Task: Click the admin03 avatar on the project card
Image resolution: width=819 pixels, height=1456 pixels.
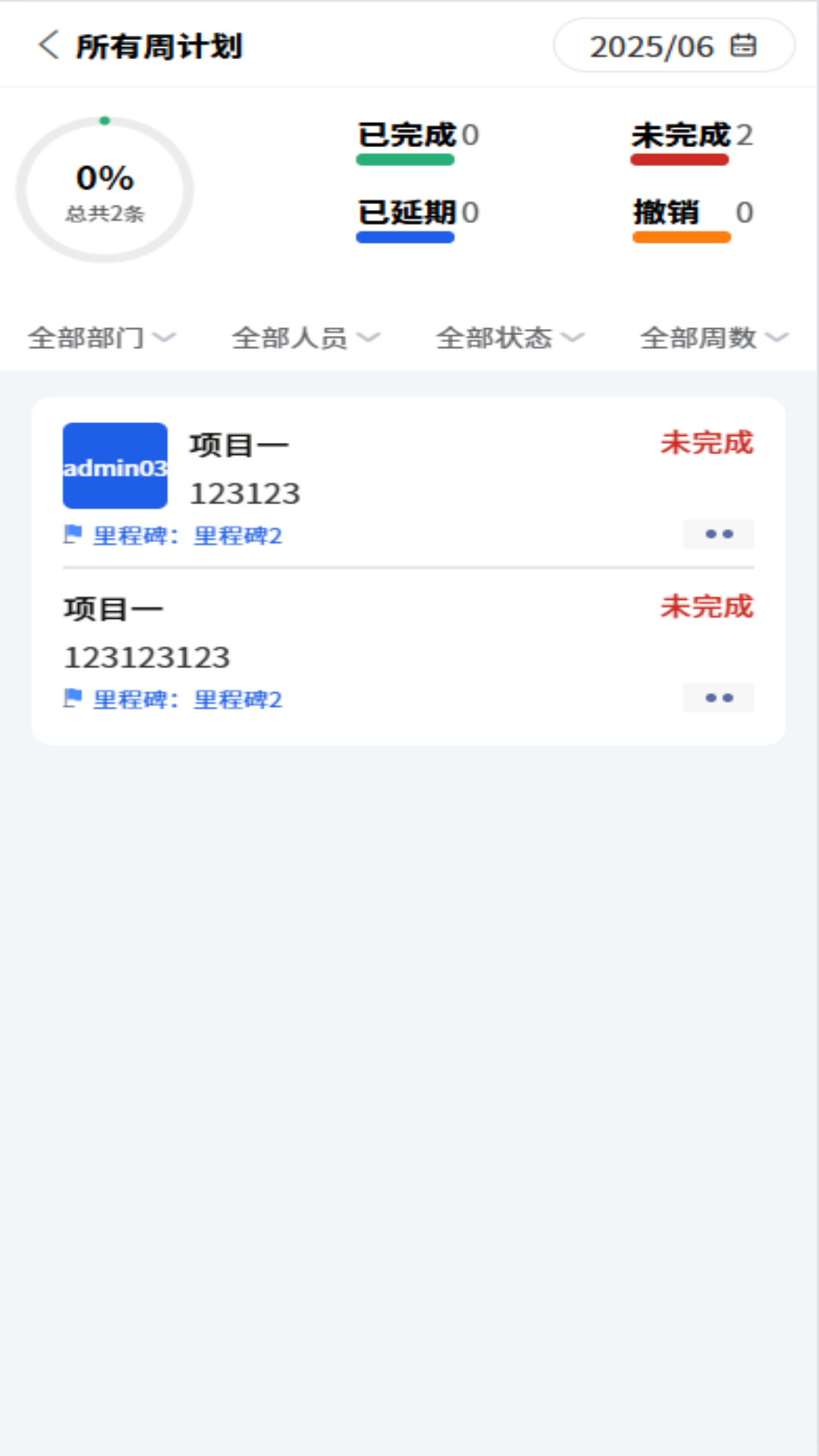Action: coord(115,466)
